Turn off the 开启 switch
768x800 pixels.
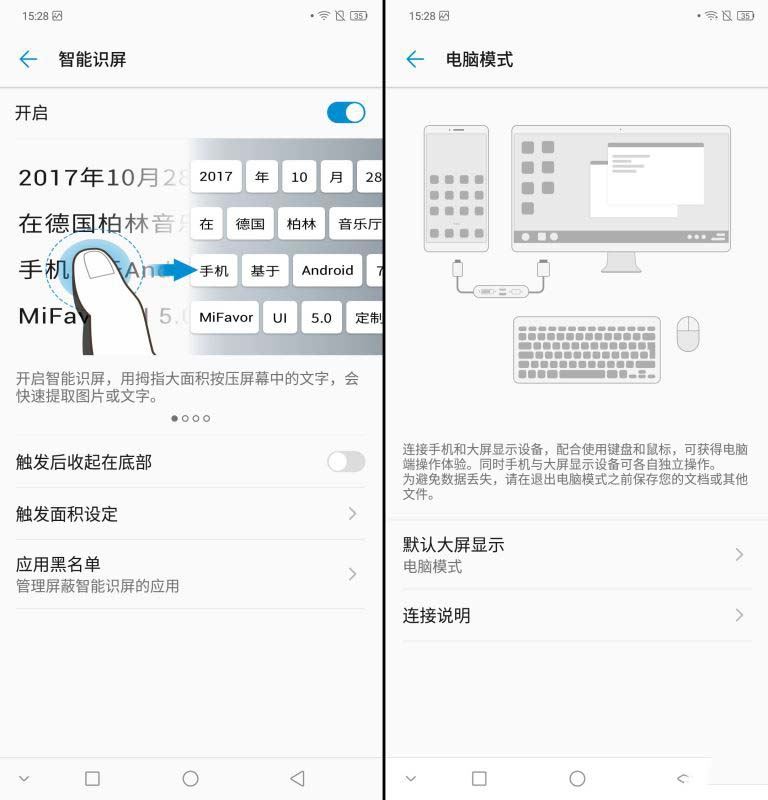(346, 112)
